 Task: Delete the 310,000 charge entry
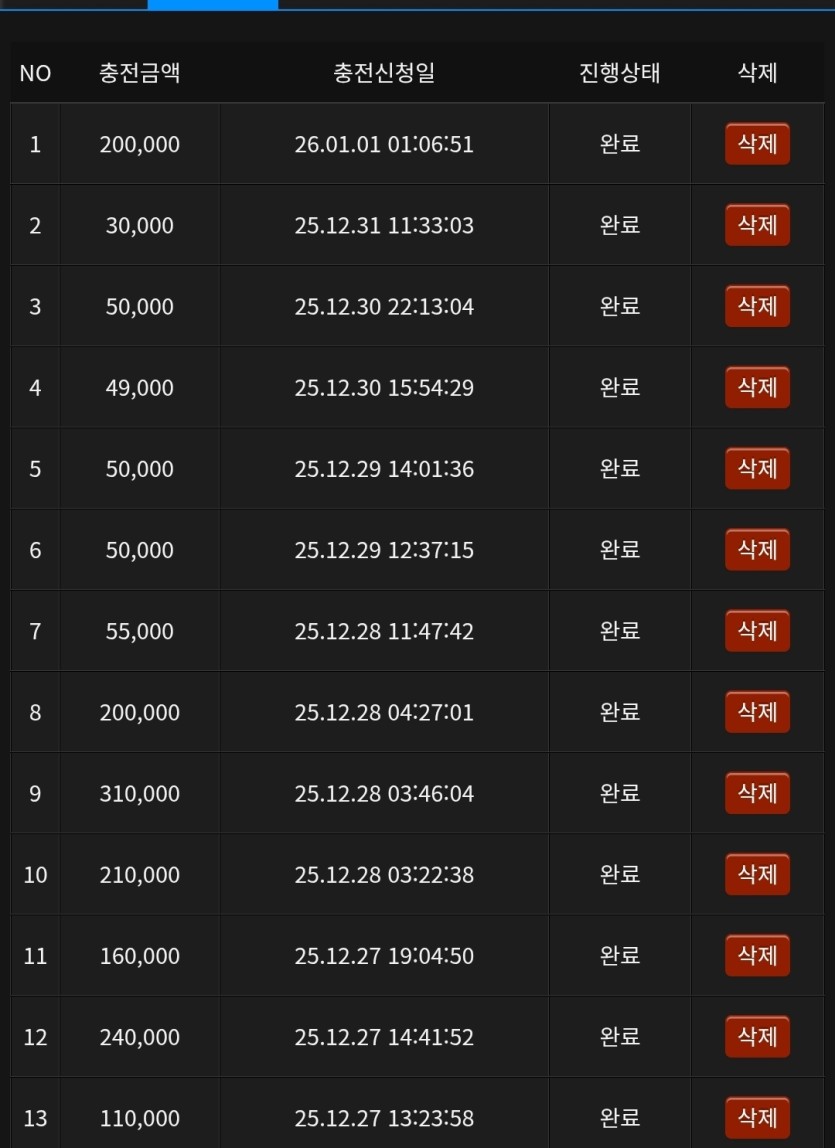[757, 793]
